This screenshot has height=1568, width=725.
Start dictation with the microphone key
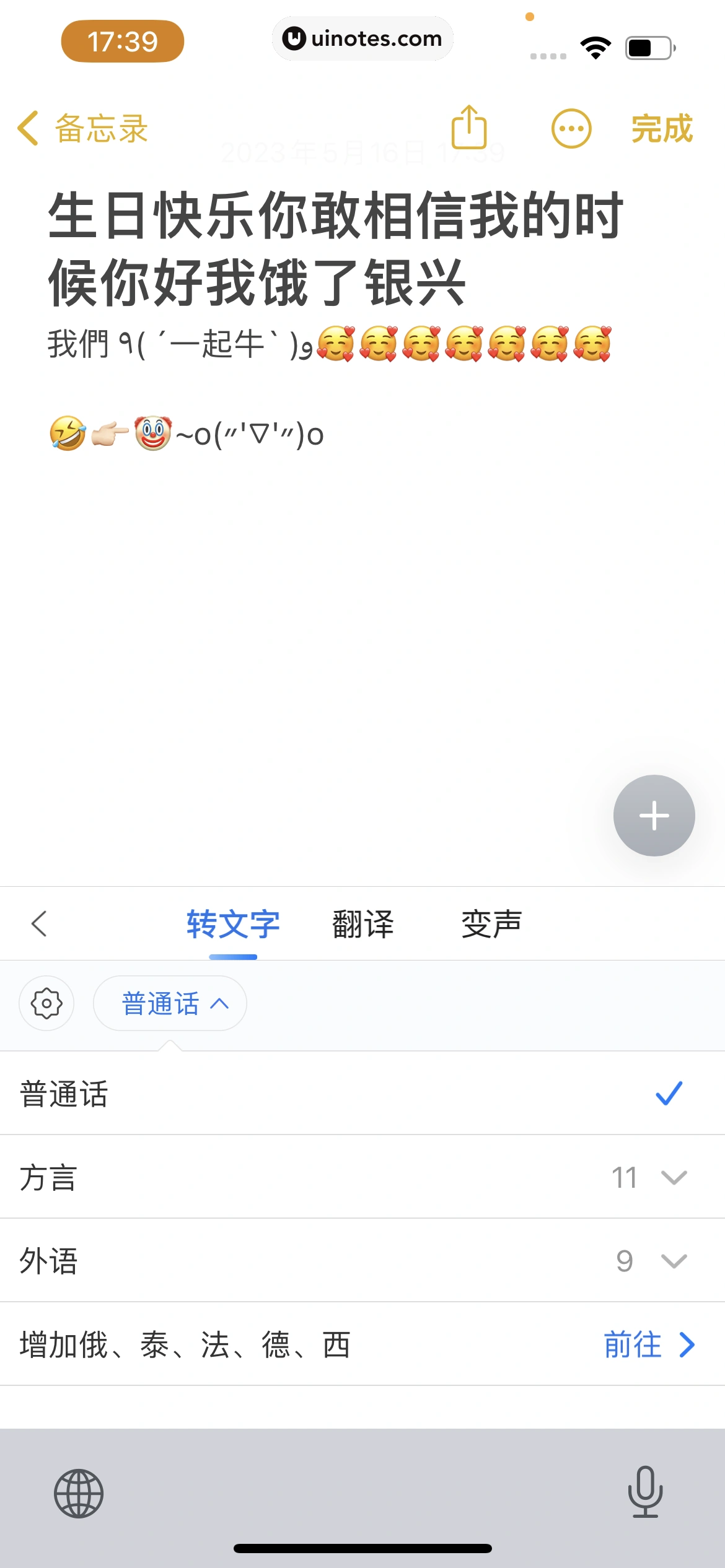click(645, 1492)
